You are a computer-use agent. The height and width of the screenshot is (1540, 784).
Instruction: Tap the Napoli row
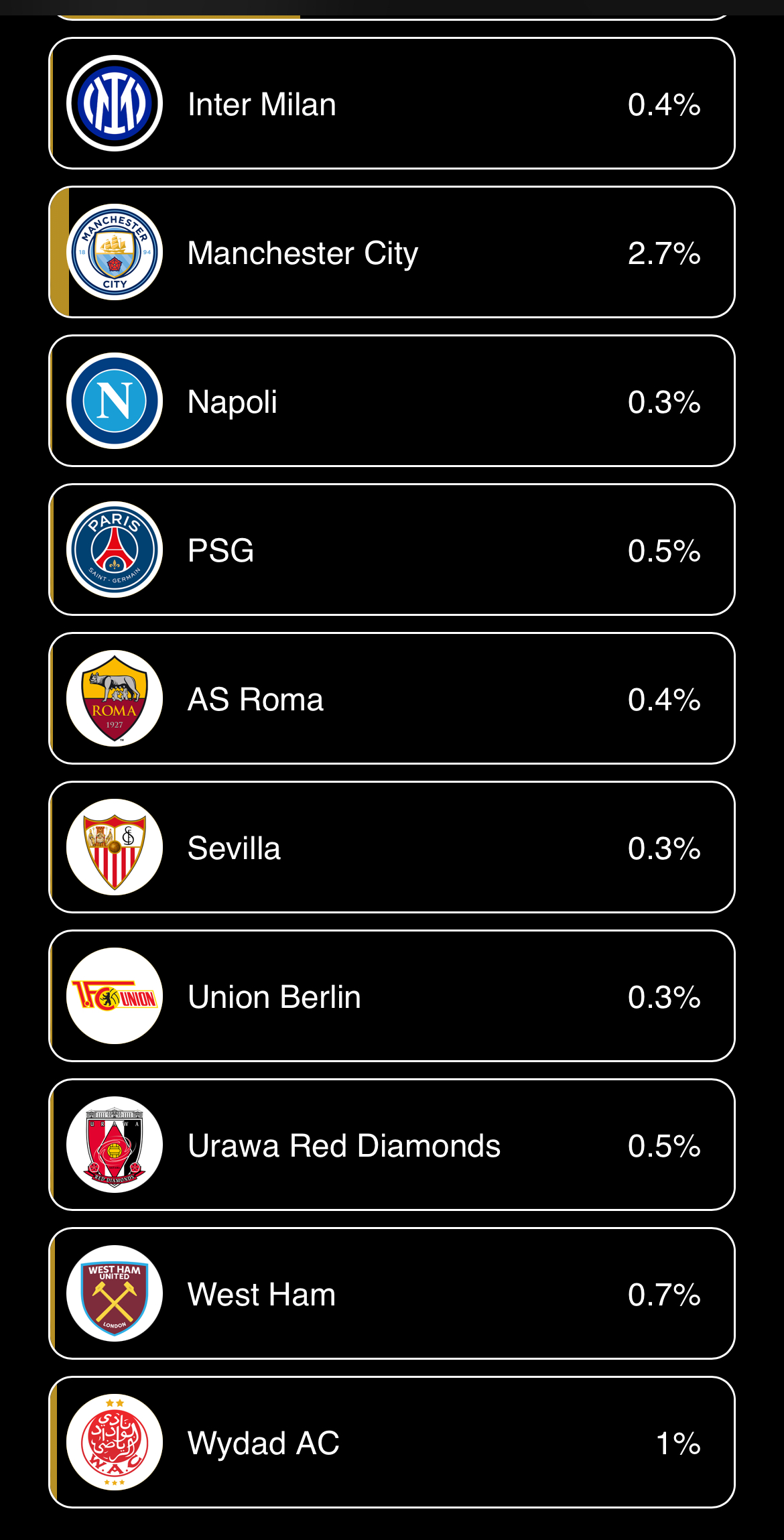point(392,401)
